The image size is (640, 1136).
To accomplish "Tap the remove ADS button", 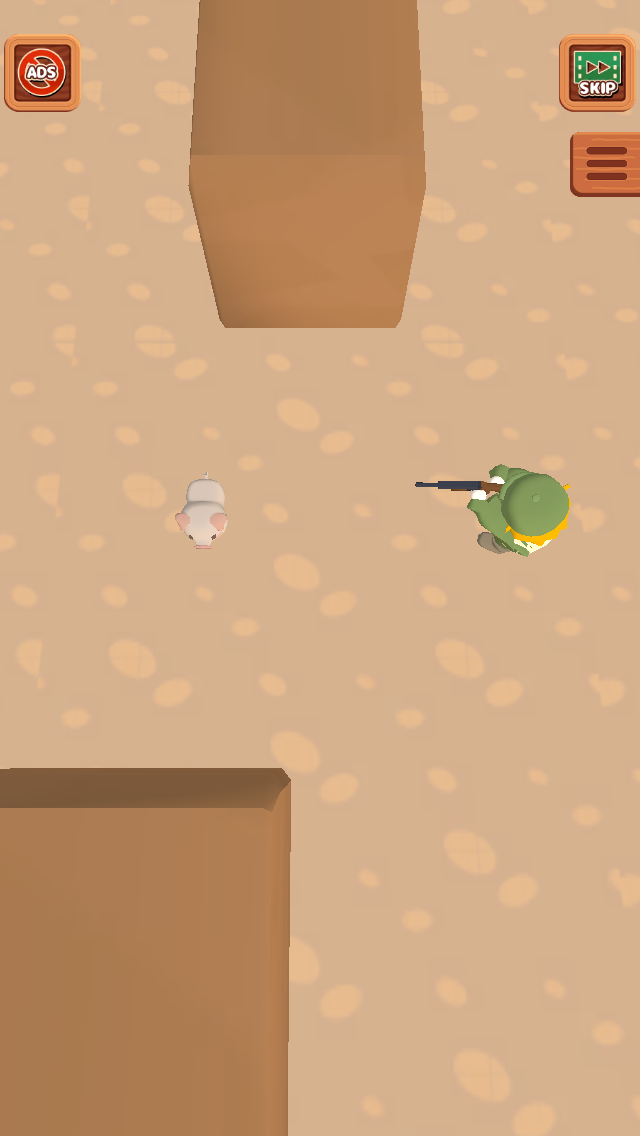I will tap(42, 72).
